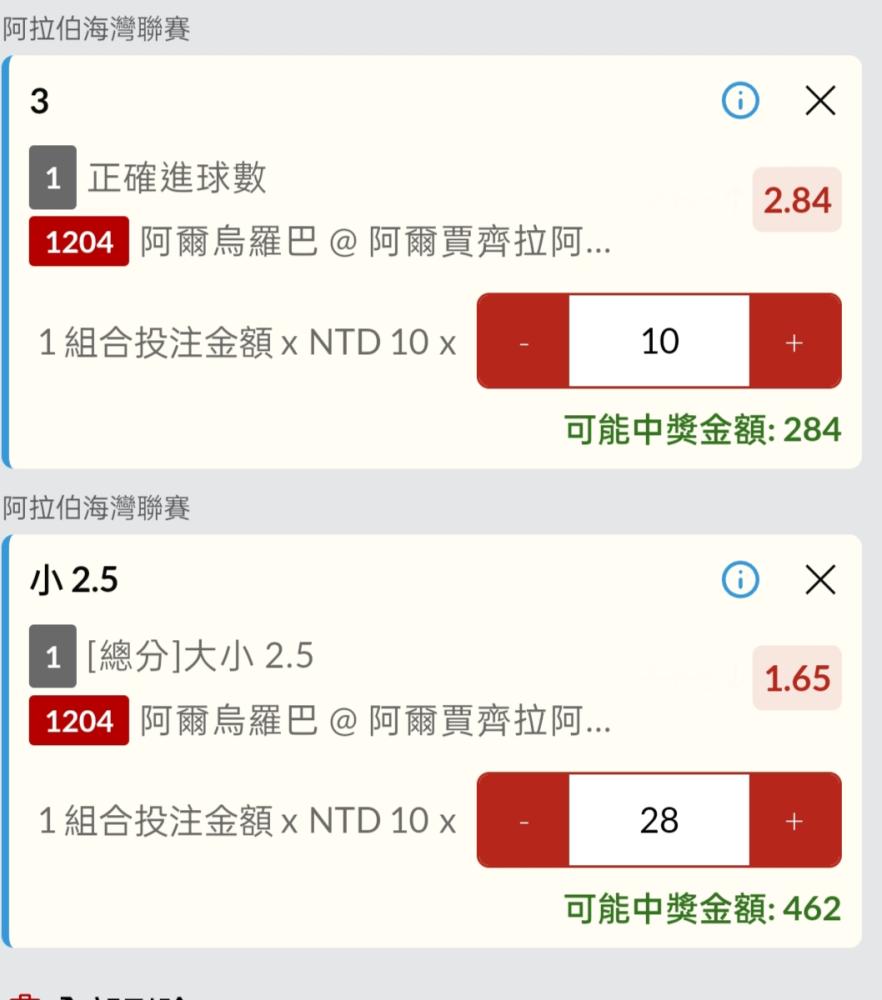Open info for the 正確進球數 bet
The width and height of the screenshot is (882, 1000).
[x=740, y=100]
